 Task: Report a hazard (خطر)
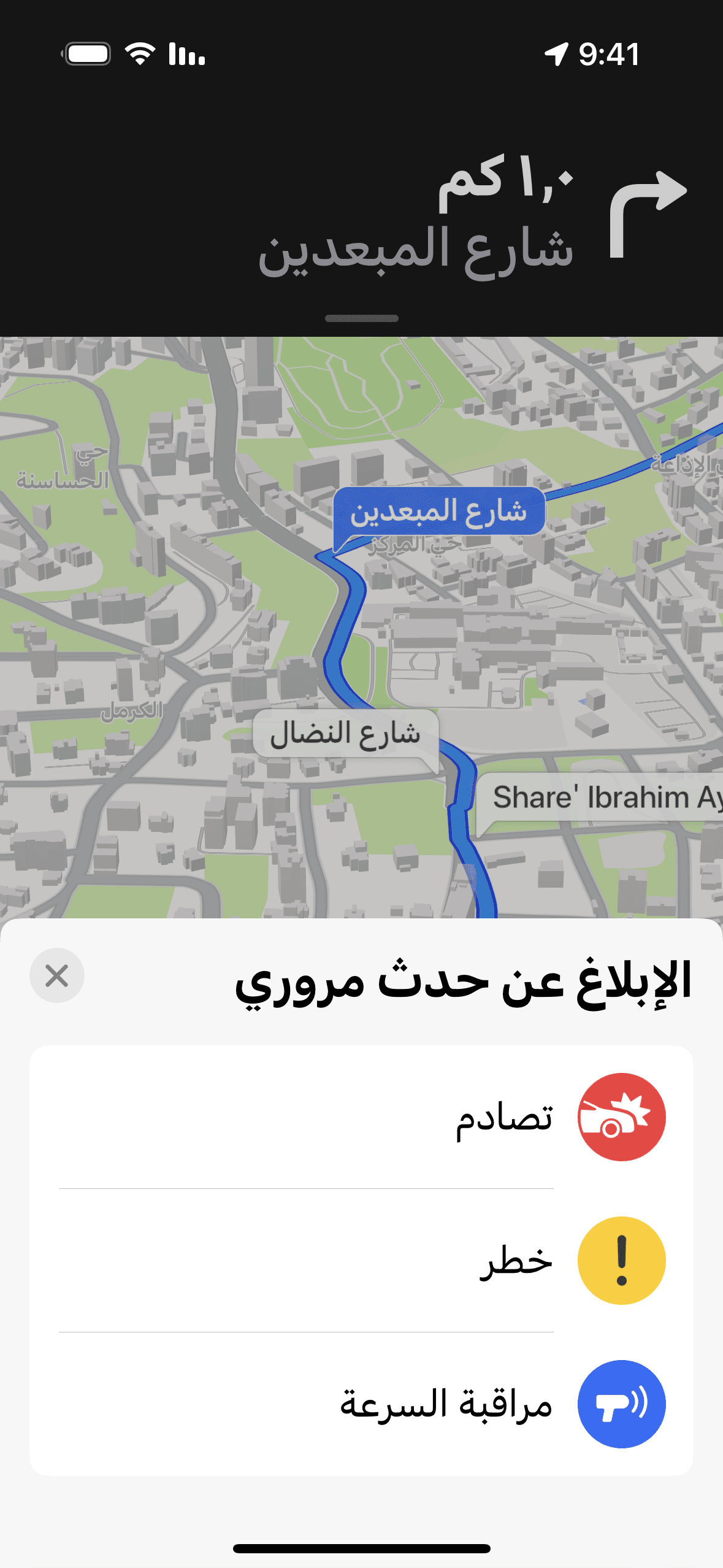(x=362, y=1261)
